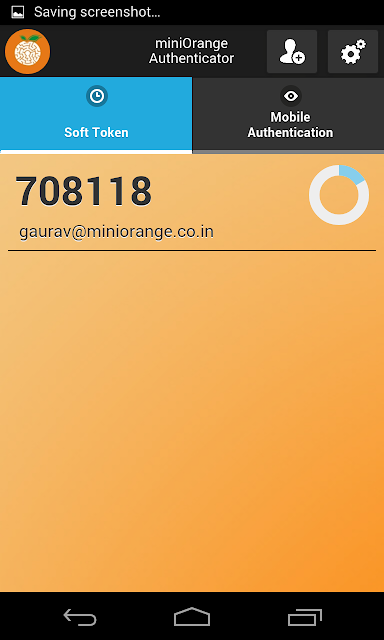Tap the add account icon

(292, 51)
